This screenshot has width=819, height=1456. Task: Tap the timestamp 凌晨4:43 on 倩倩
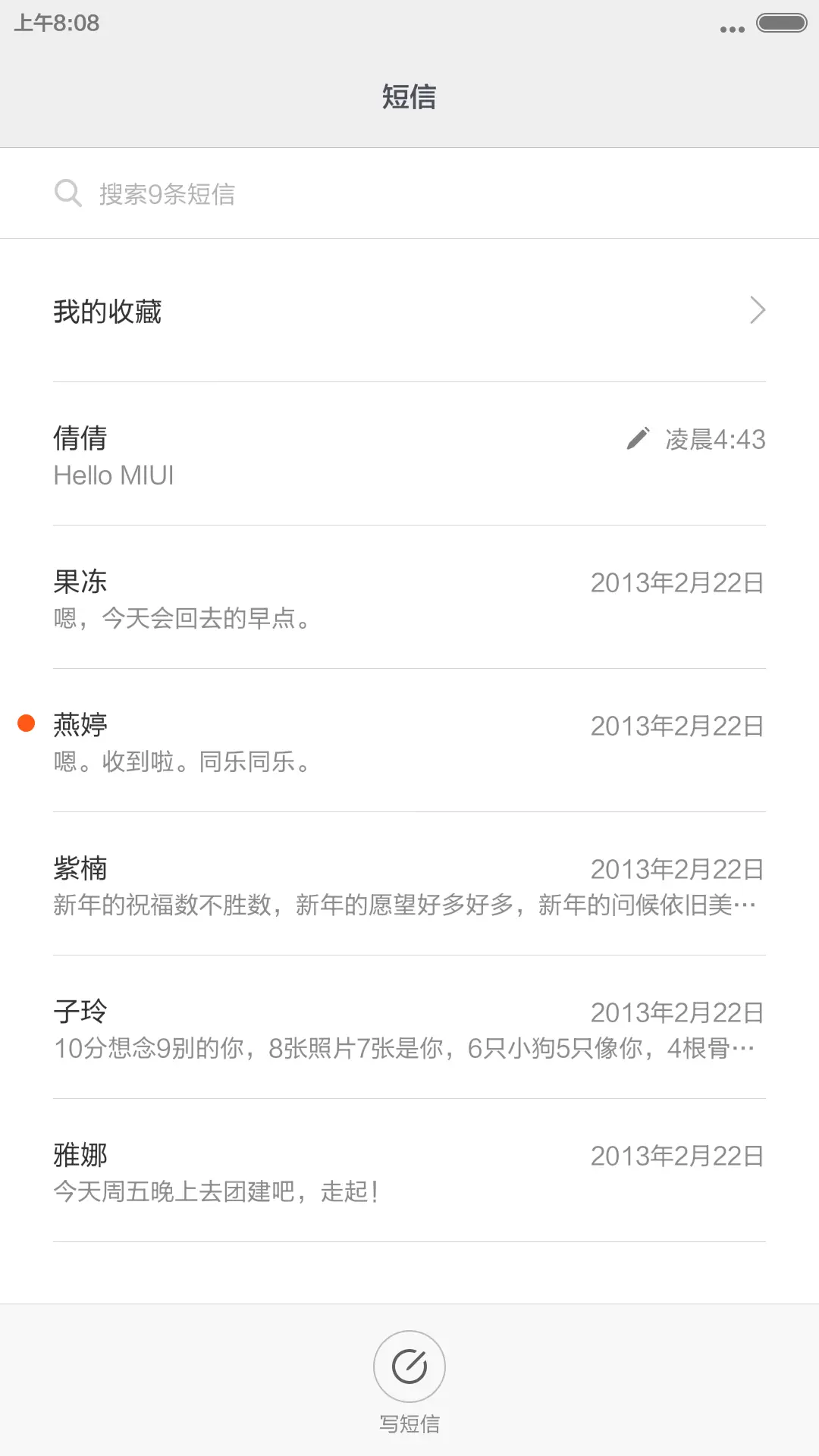coord(713,438)
